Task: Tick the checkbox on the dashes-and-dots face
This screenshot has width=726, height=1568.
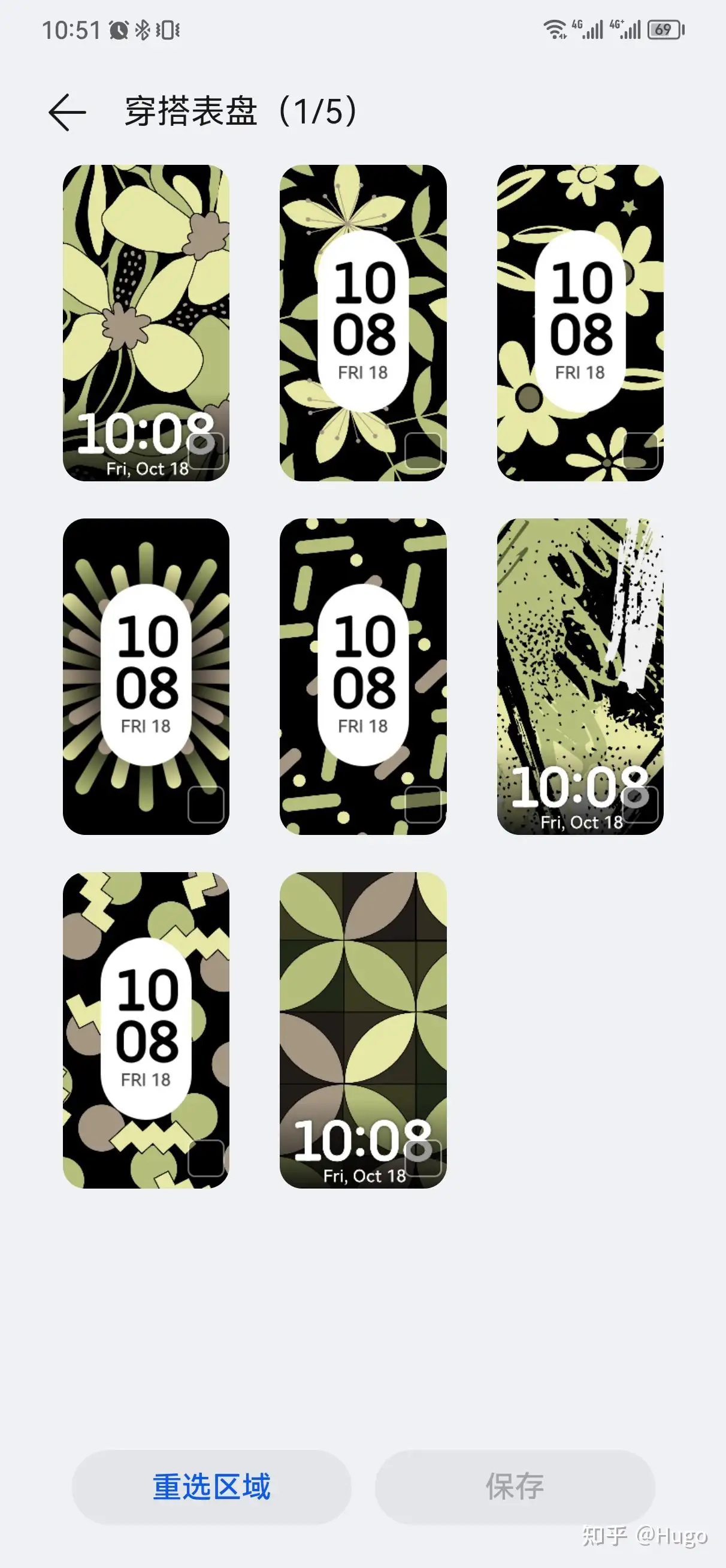Action: click(x=423, y=805)
